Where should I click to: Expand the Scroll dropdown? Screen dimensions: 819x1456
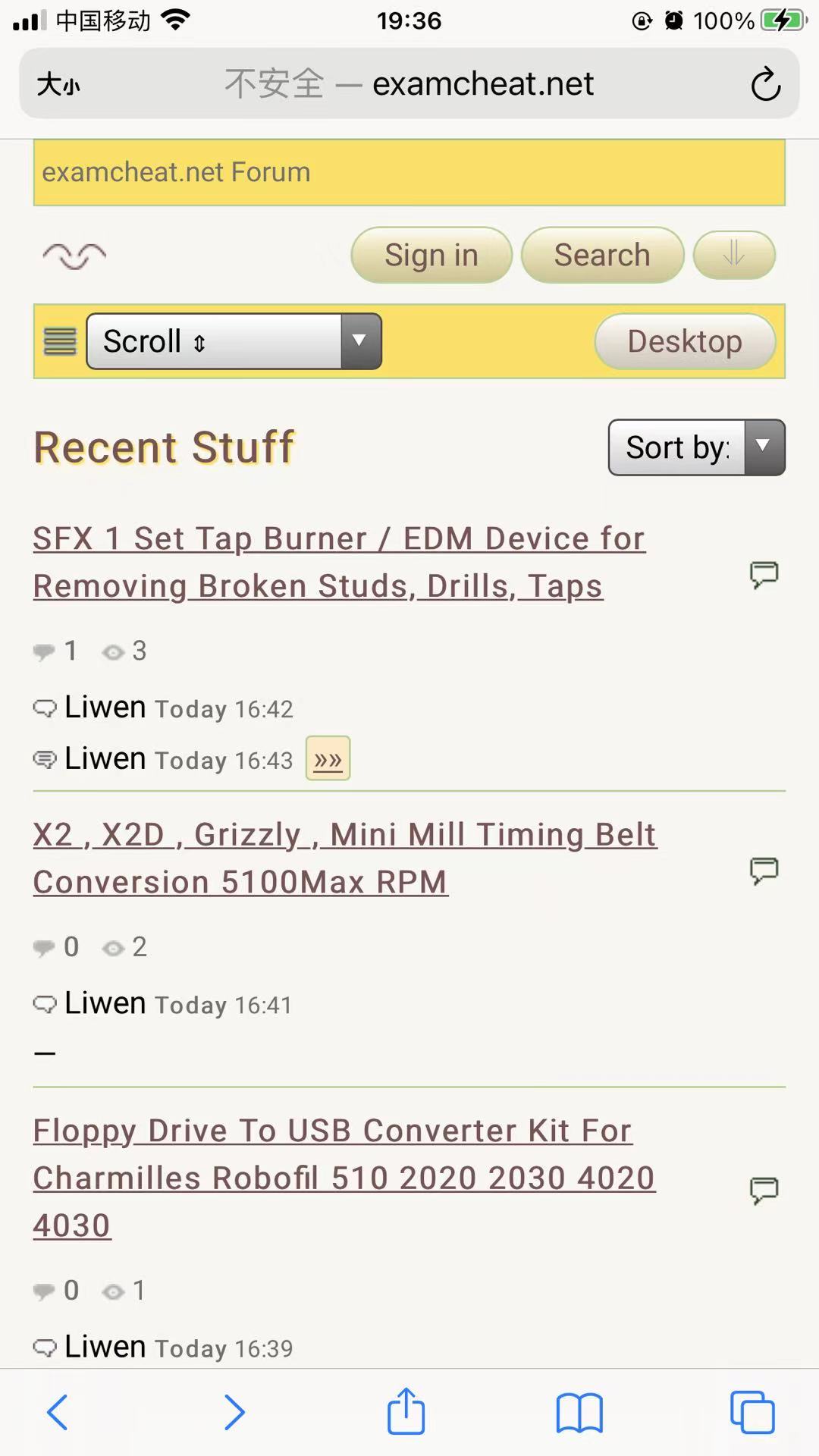point(234,341)
